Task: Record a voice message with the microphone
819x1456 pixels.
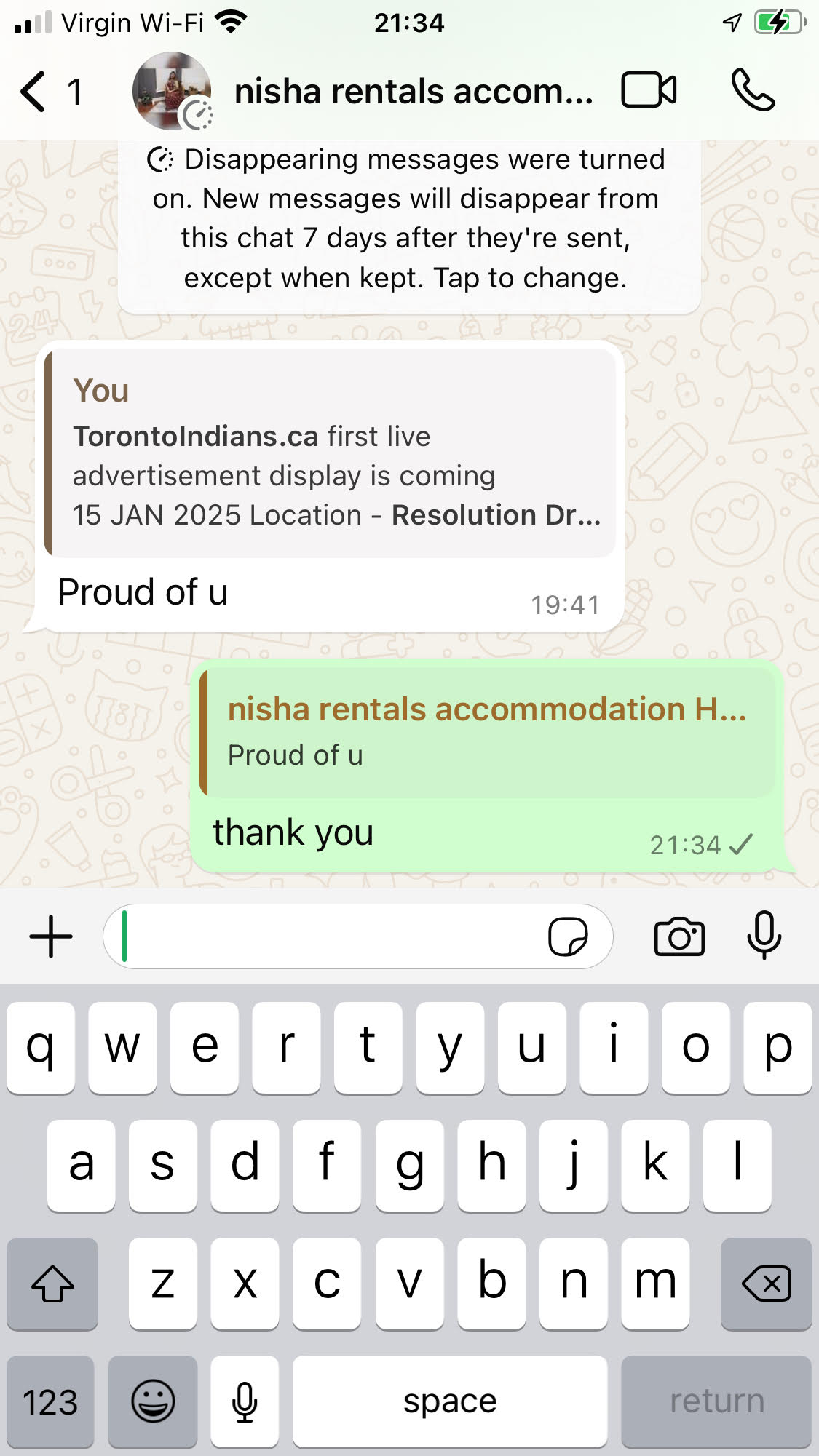Action: pyautogui.click(x=764, y=935)
